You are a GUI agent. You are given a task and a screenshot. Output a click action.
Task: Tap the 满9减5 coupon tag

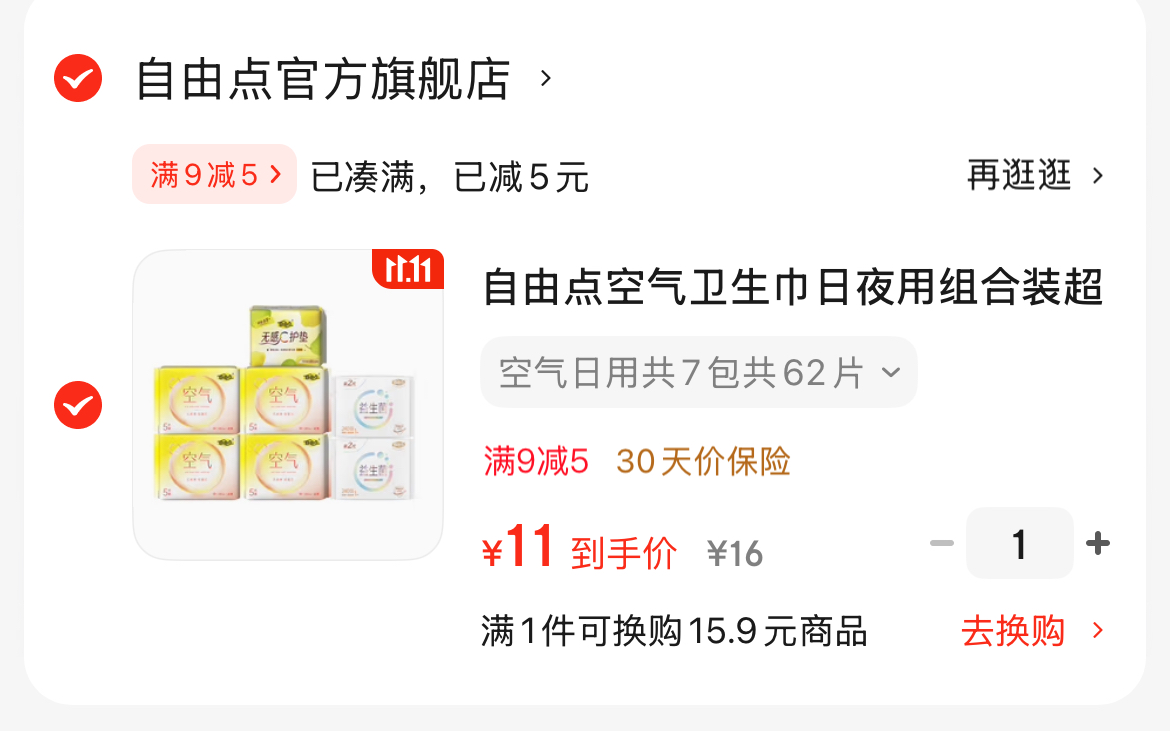click(214, 175)
